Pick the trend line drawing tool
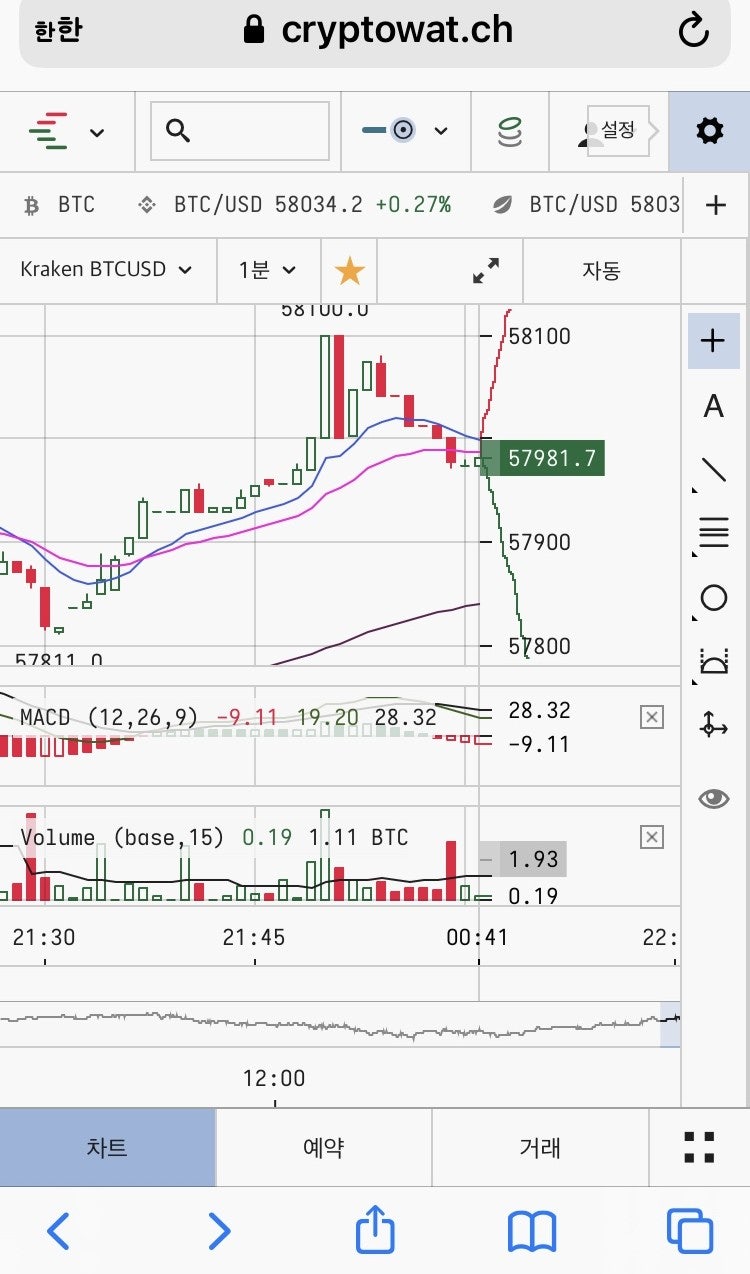The height and width of the screenshot is (1274, 750). pyautogui.click(x=713, y=470)
